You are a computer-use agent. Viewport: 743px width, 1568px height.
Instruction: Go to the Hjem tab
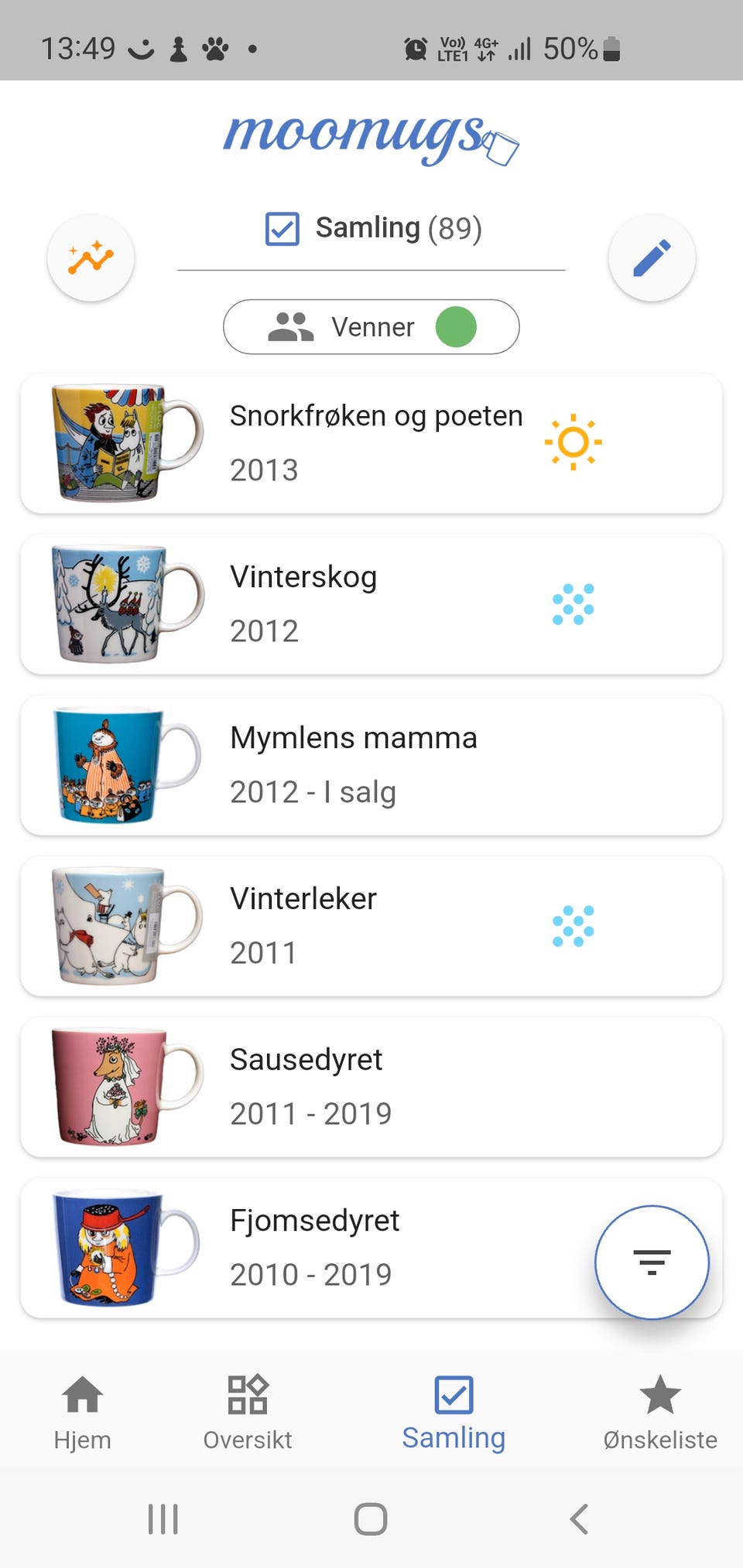coord(82,1413)
